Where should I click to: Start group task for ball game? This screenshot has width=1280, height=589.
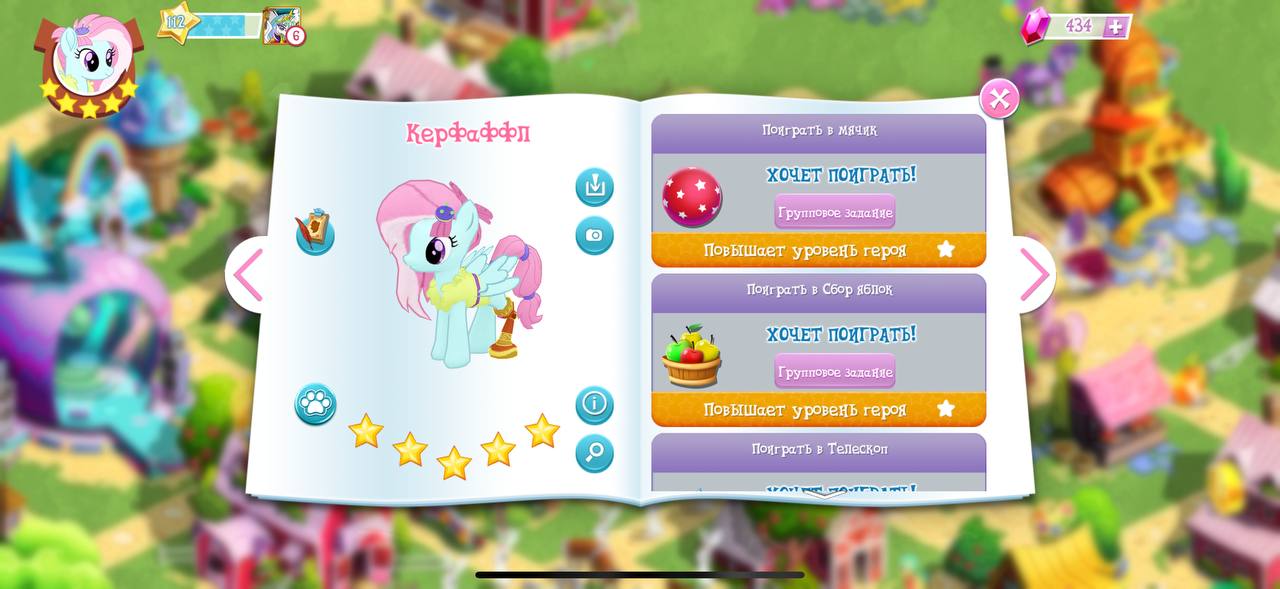coord(834,212)
